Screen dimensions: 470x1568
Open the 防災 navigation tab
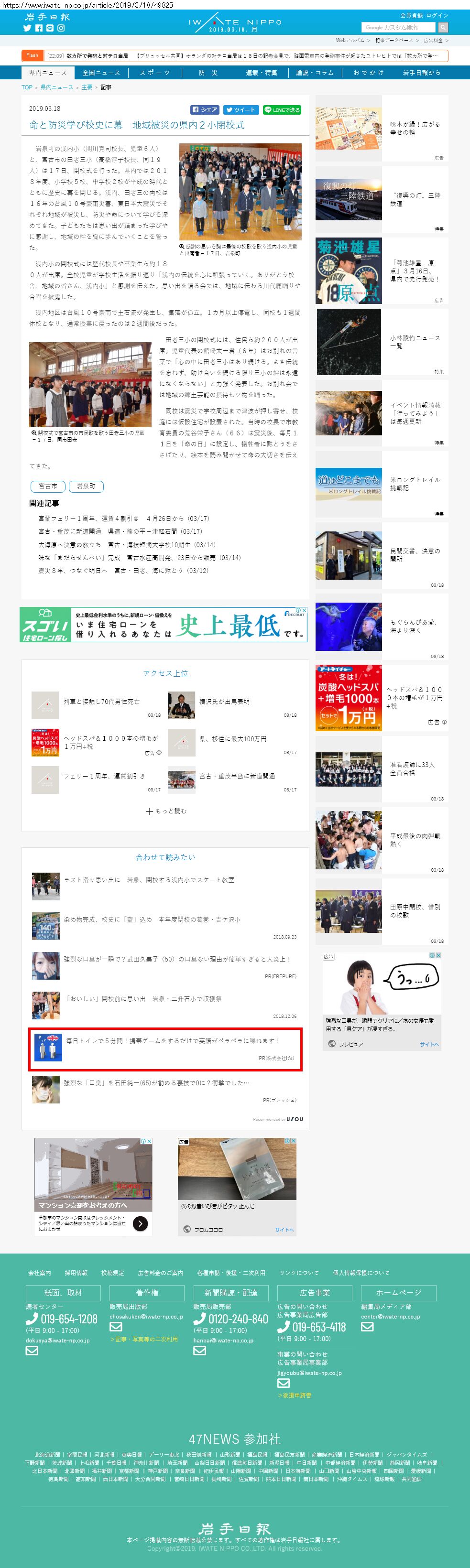pyautogui.click(x=208, y=73)
